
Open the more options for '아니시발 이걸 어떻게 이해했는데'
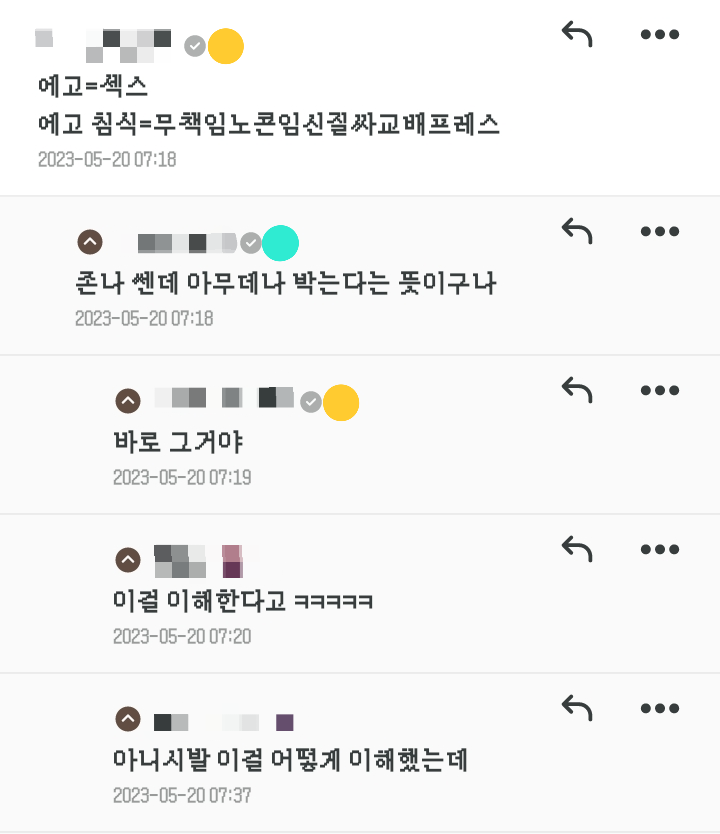tap(659, 708)
